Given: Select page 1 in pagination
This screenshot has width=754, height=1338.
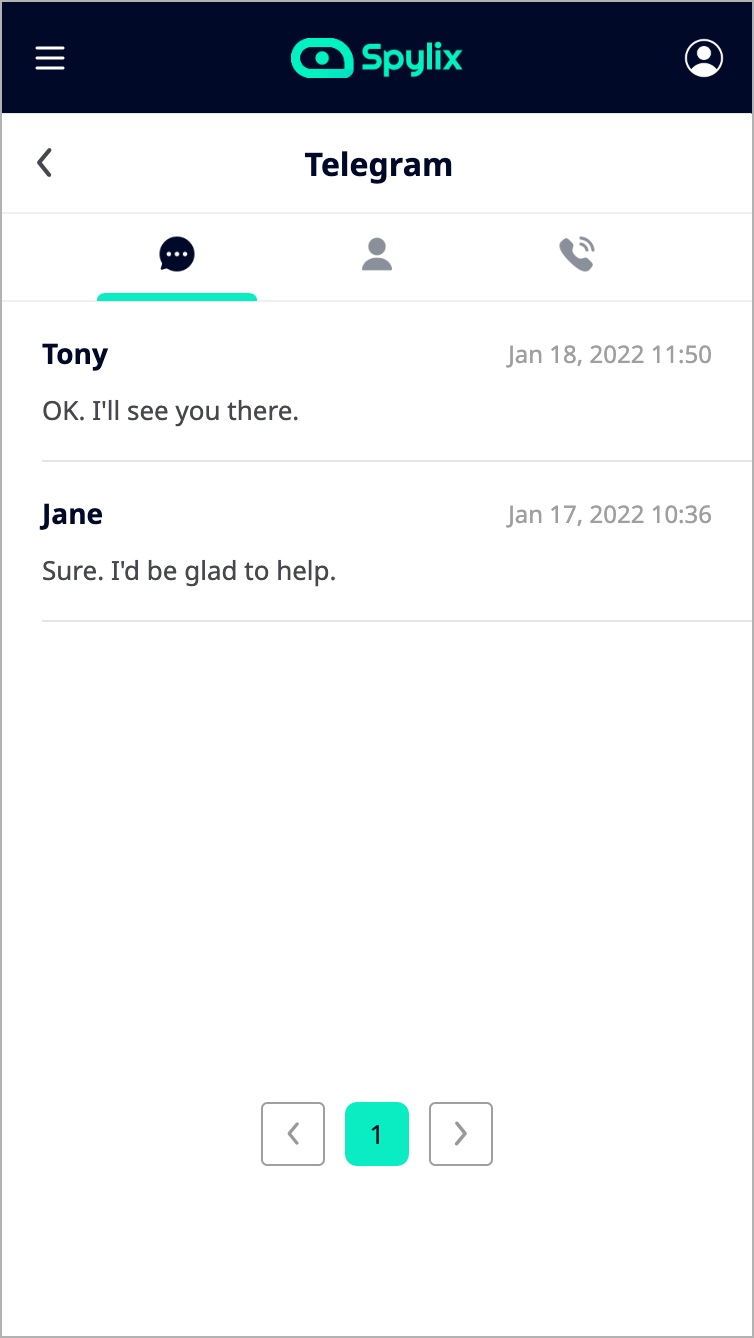Looking at the screenshot, I should tap(377, 1134).
